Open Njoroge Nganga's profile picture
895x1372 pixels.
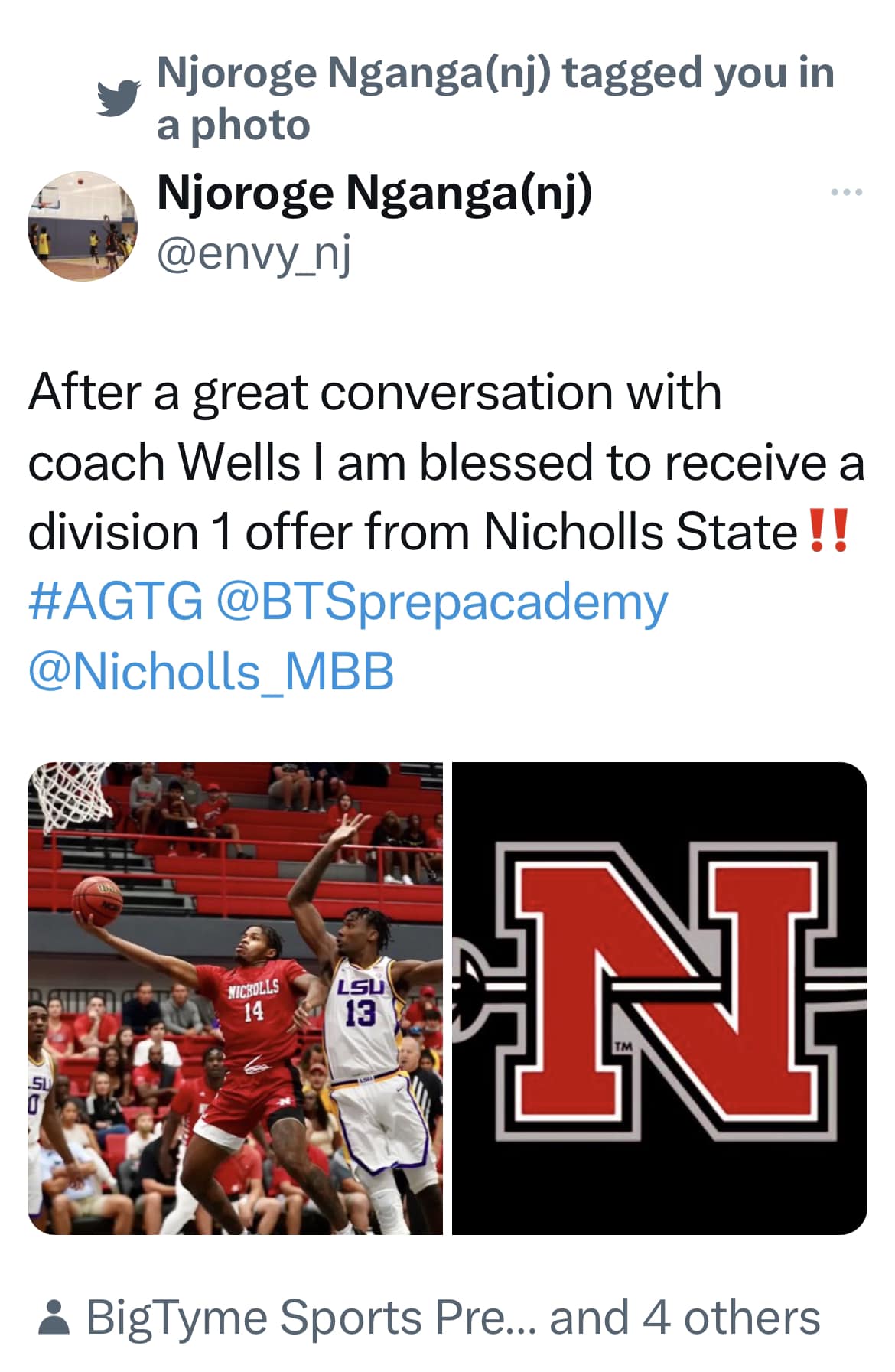(83, 226)
